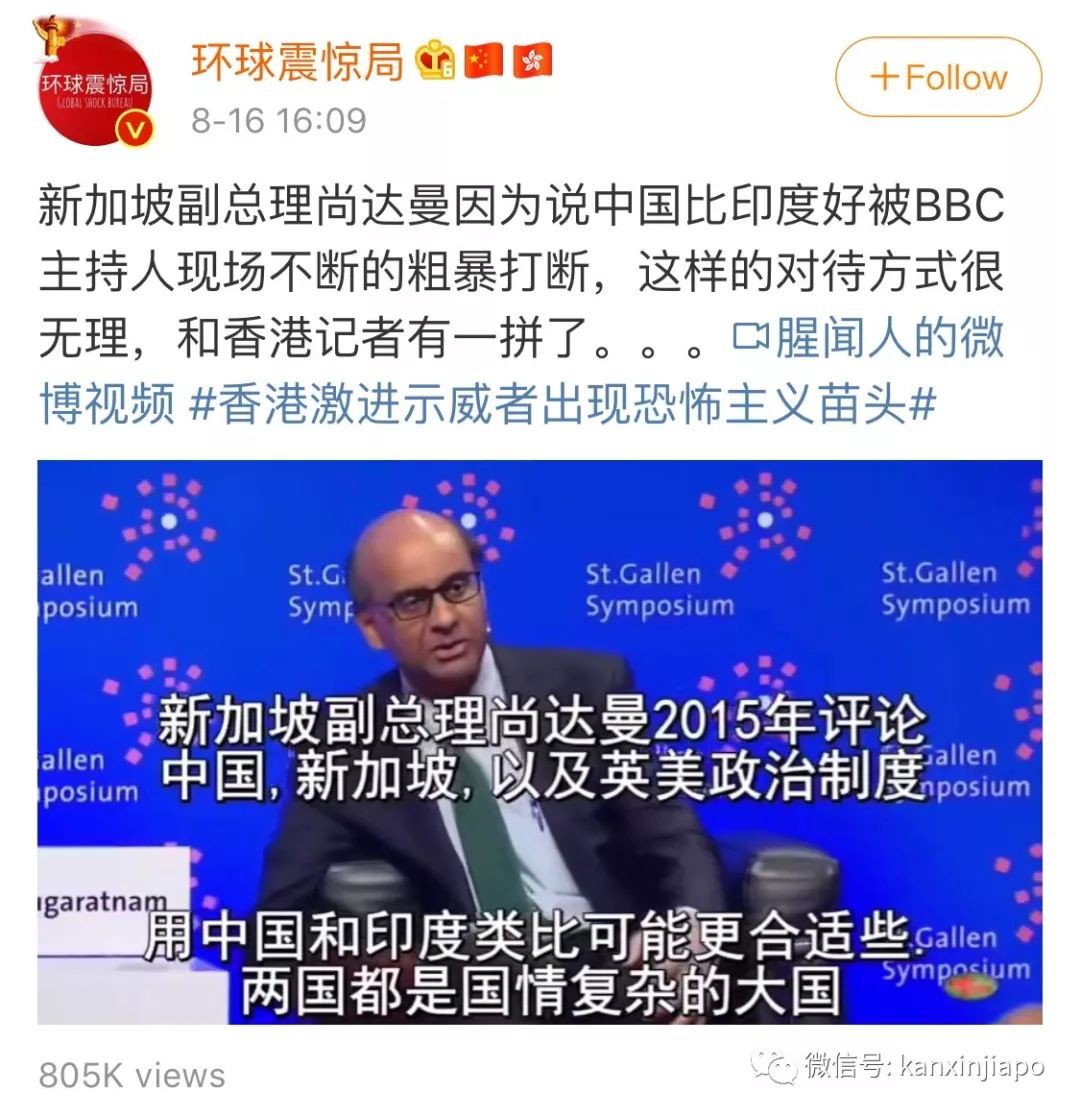Open the 腥闻人的微博视频 video link
This screenshot has width=1080, height=1116.
coord(868,340)
